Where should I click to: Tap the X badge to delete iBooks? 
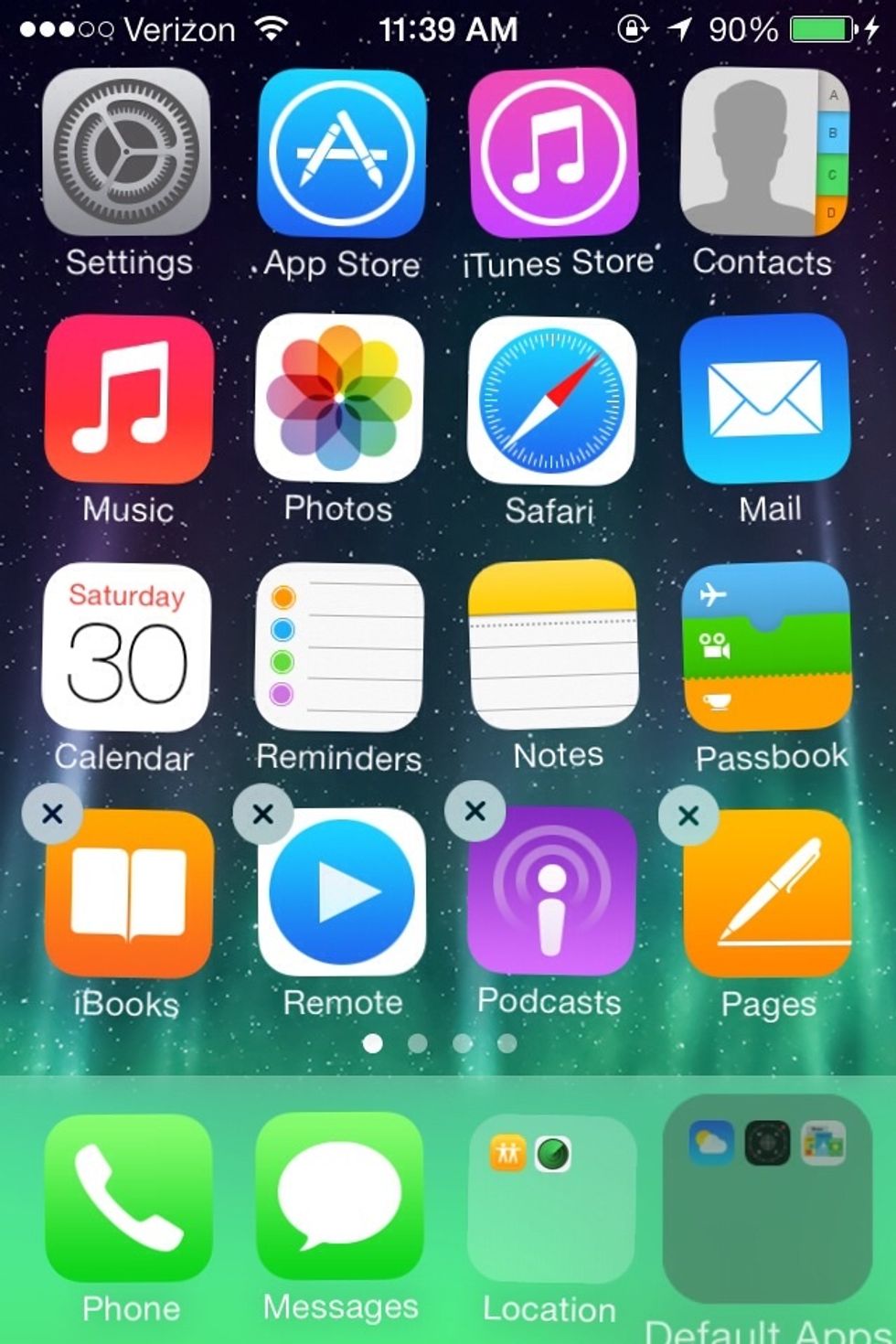pyautogui.click(x=52, y=812)
